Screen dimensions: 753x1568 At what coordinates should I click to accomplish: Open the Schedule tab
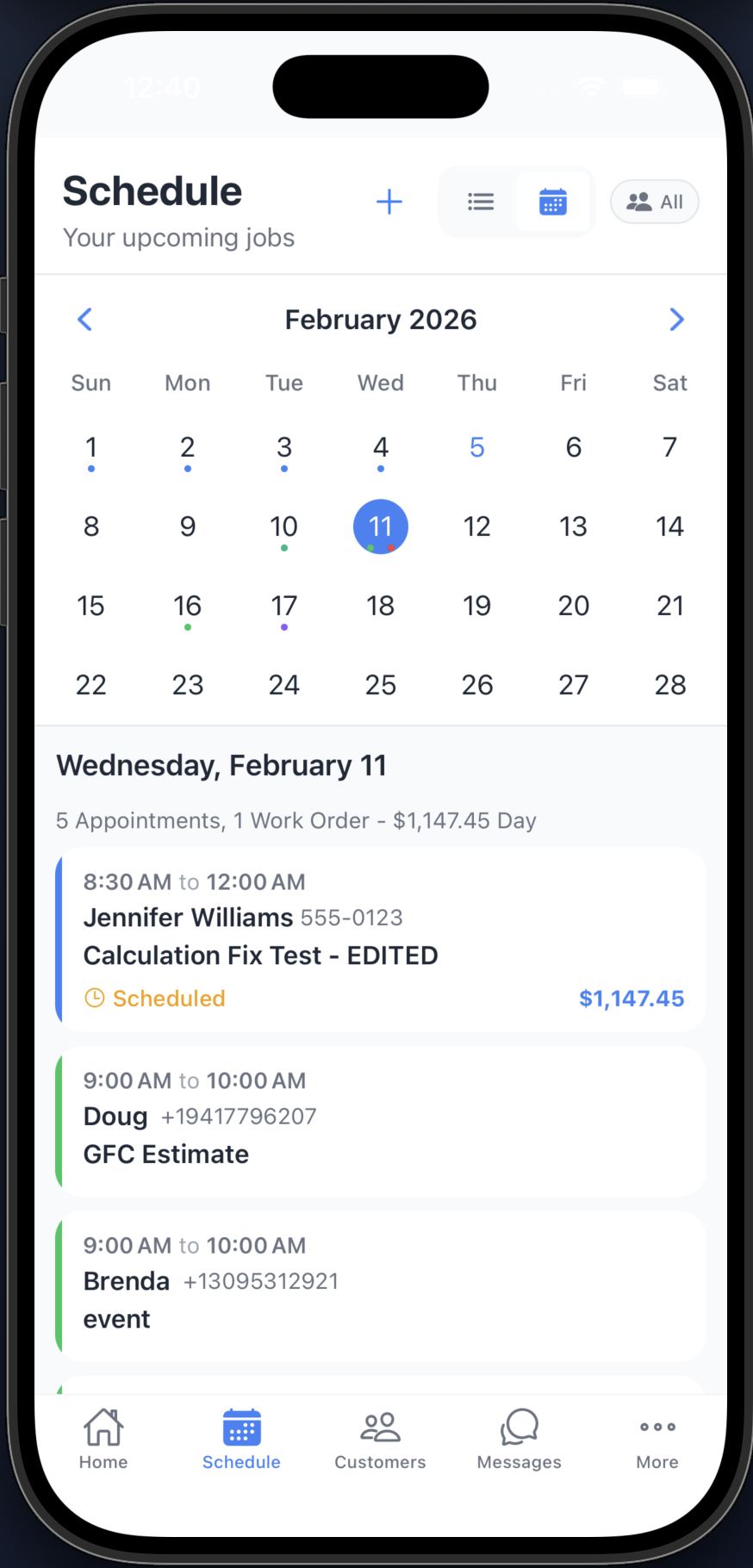click(241, 1439)
